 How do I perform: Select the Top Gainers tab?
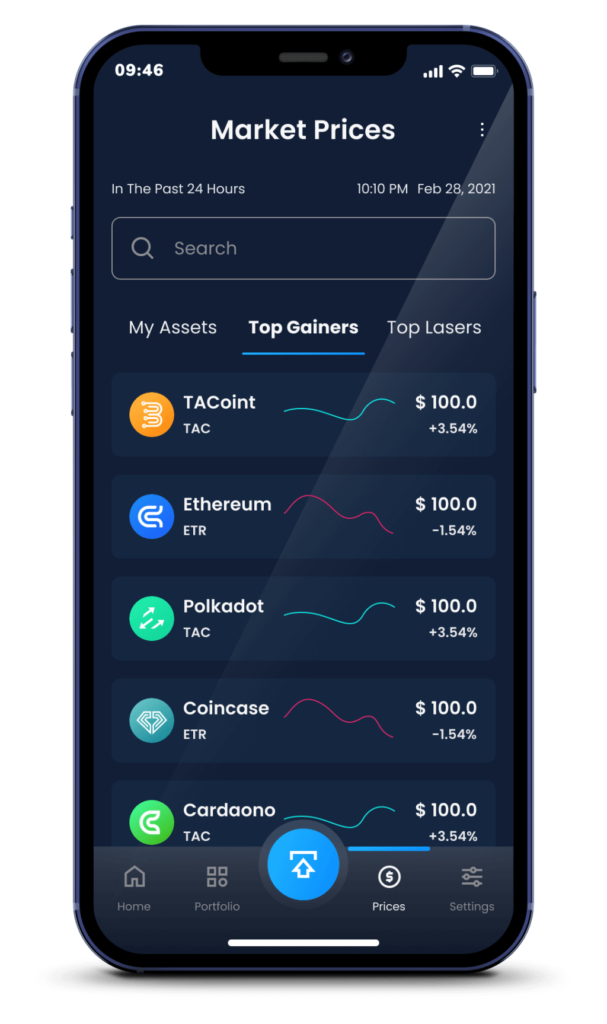pos(303,327)
